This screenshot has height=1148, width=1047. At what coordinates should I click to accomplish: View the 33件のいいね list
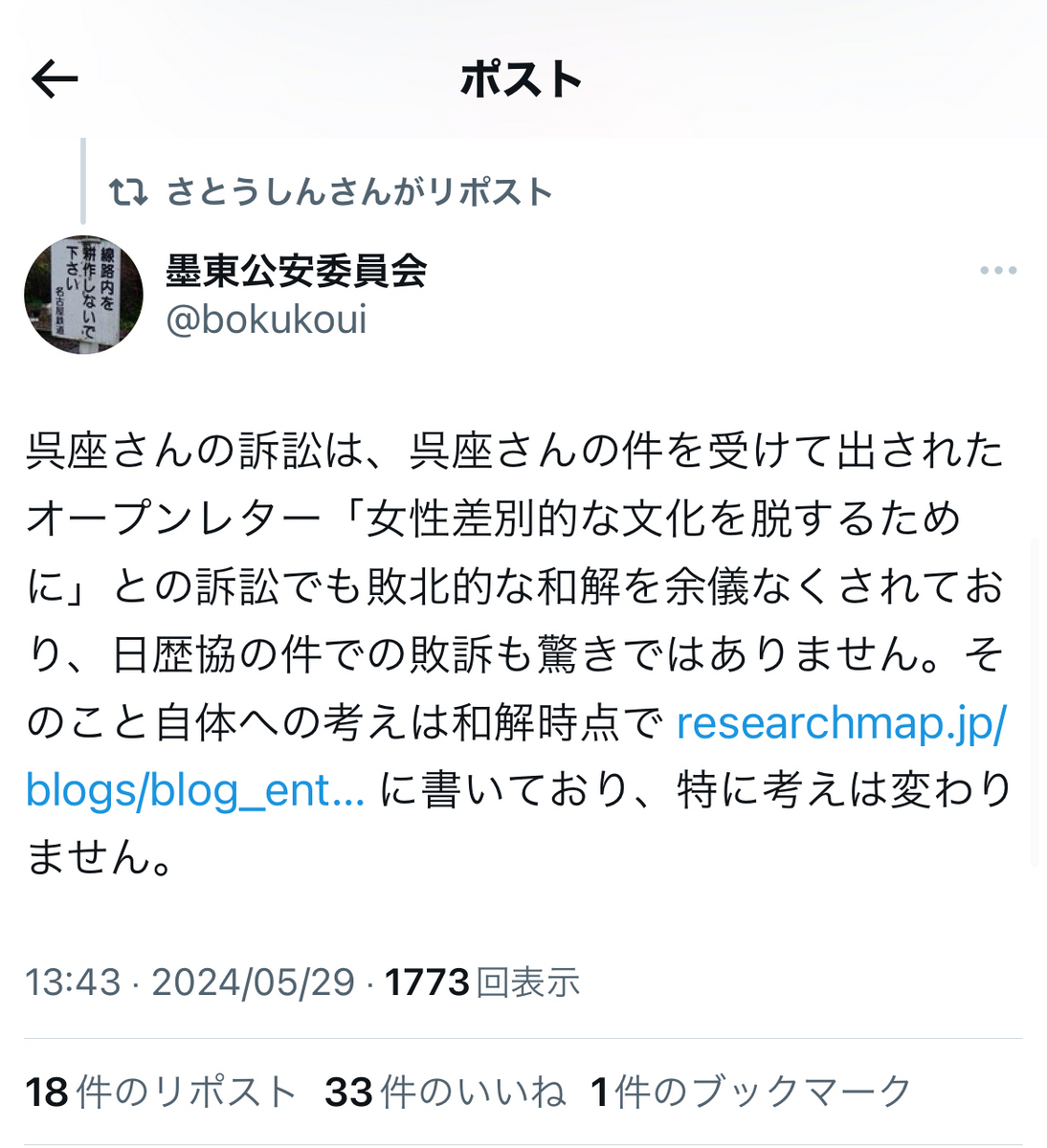click(x=445, y=1092)
